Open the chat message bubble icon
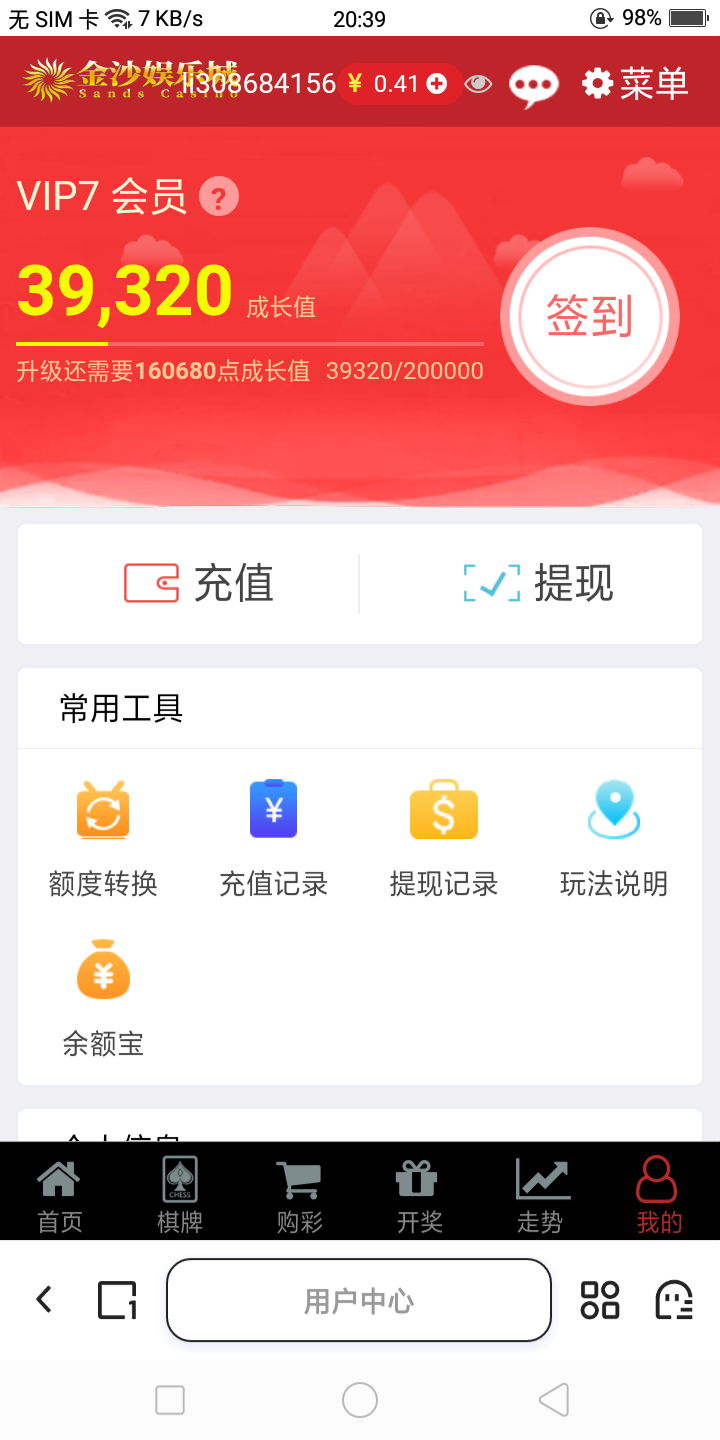 coord(533,84)
